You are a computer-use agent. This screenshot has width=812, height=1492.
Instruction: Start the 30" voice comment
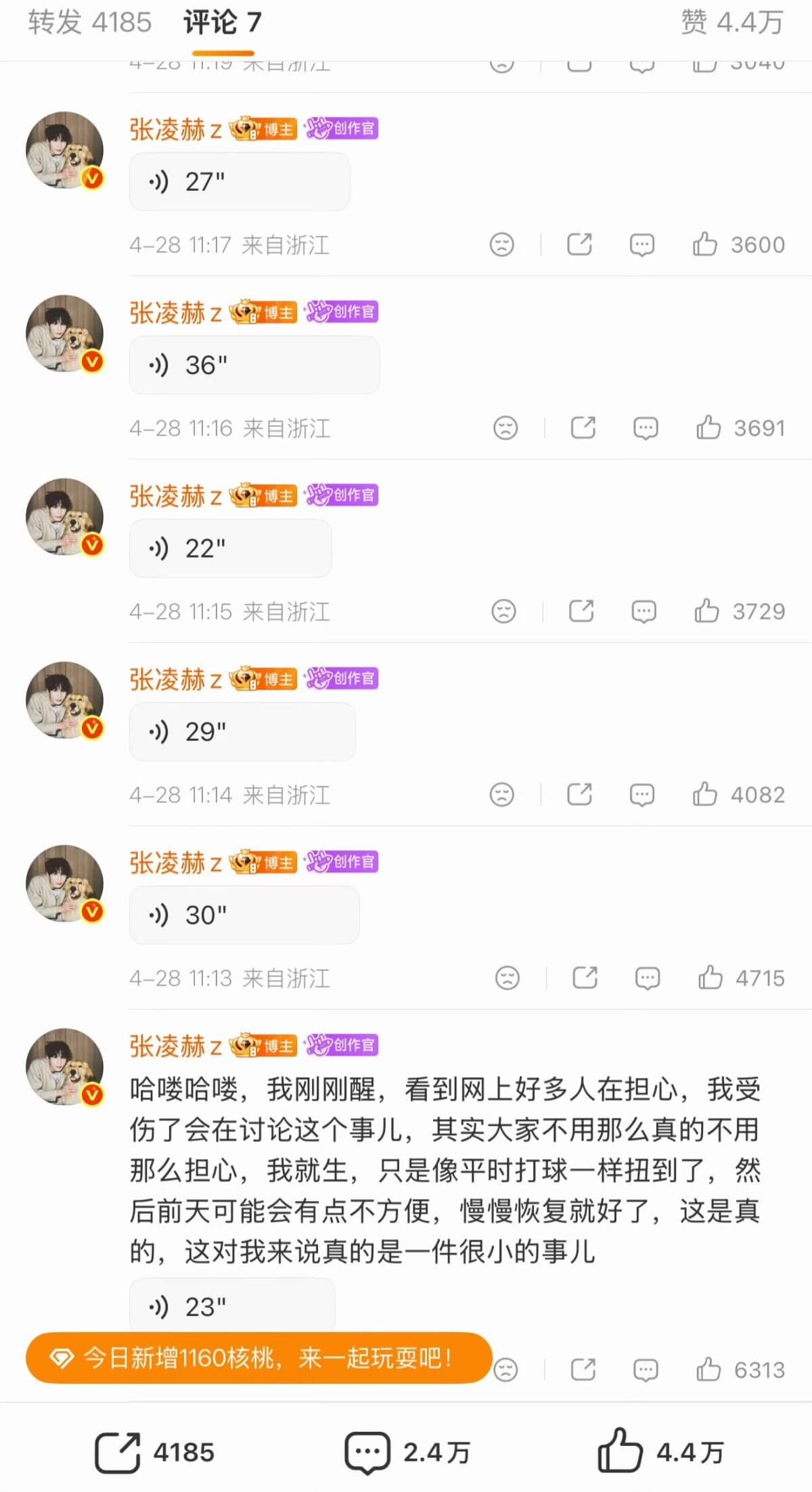tap(244, 915)
